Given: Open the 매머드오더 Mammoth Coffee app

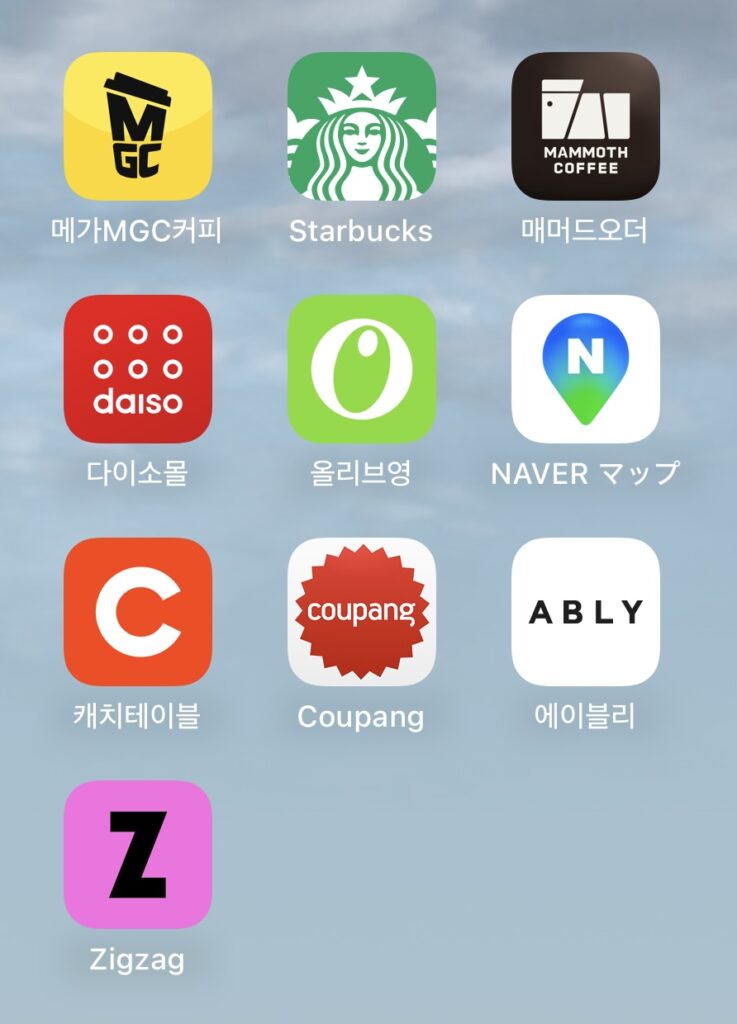Looking at the screenshot, I should 585,127.
